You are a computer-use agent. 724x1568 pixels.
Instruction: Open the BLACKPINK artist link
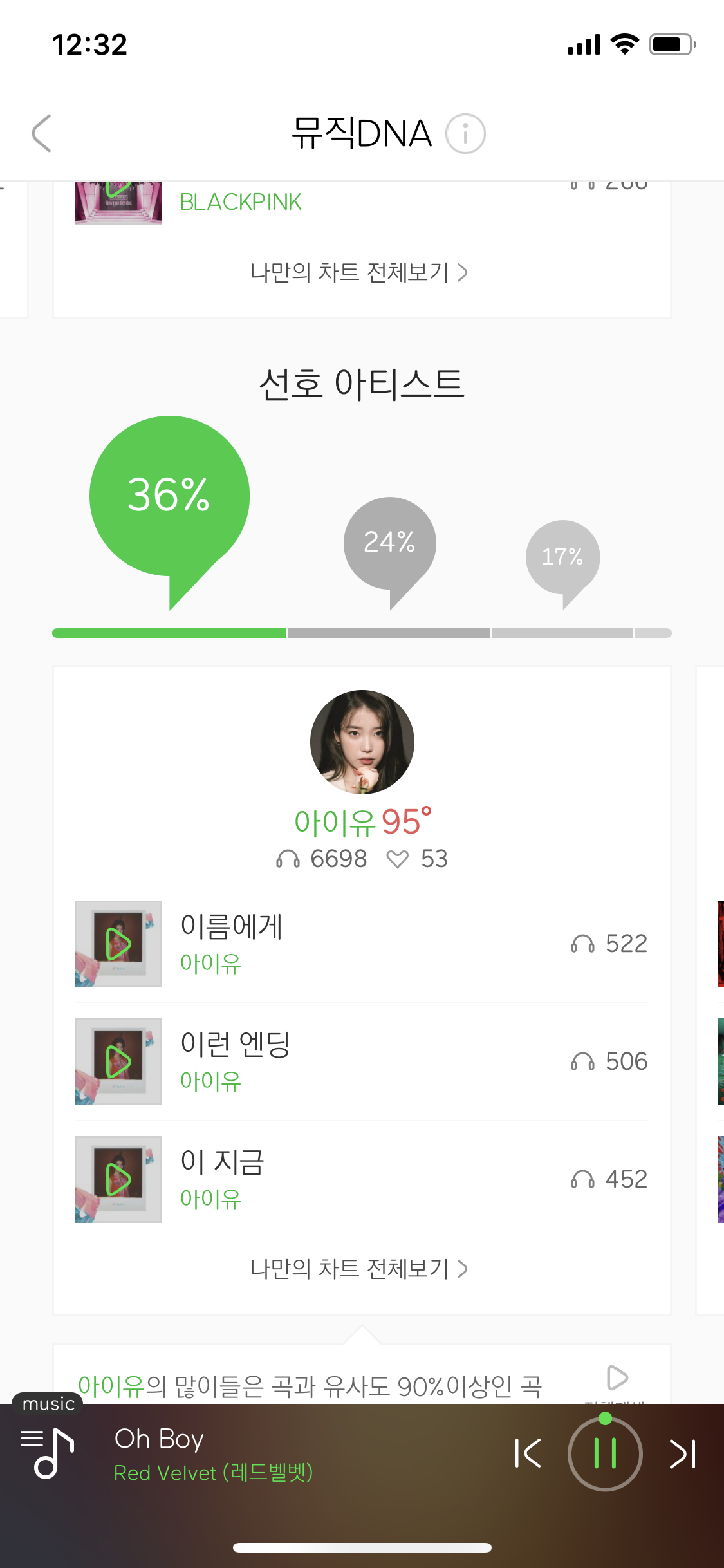(x=240, y=201)
